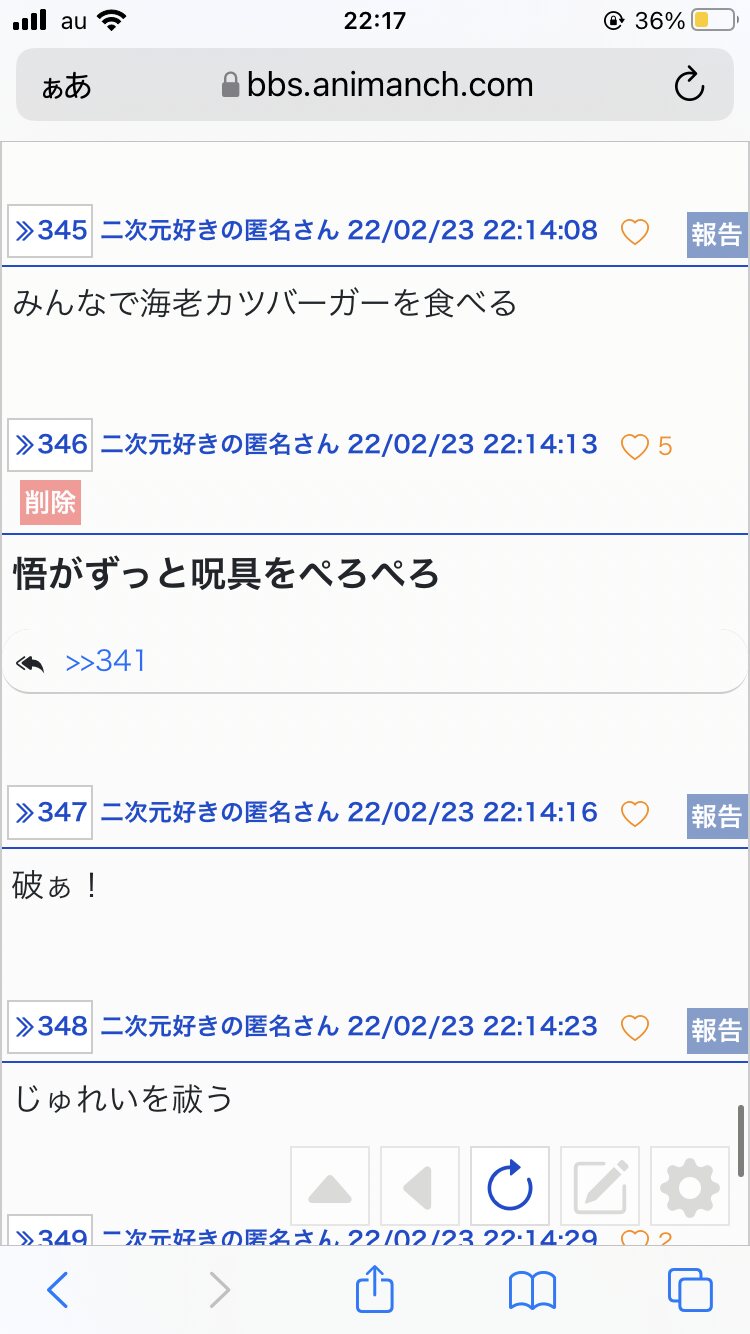Screen dimensions: 750x1334
Task: Like post 346 showing 5 hearts
Action: point(646,446)
